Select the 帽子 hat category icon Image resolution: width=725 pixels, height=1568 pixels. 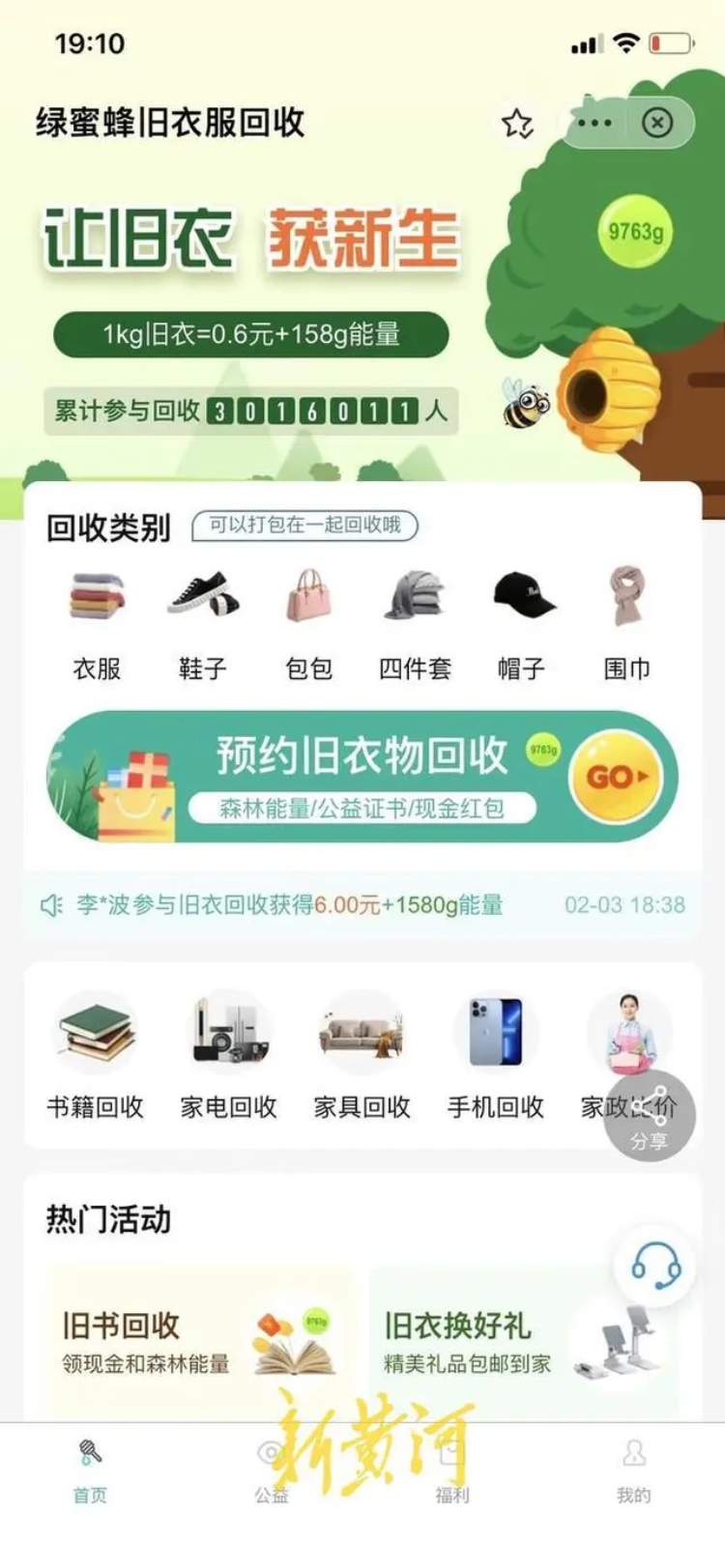523,593
